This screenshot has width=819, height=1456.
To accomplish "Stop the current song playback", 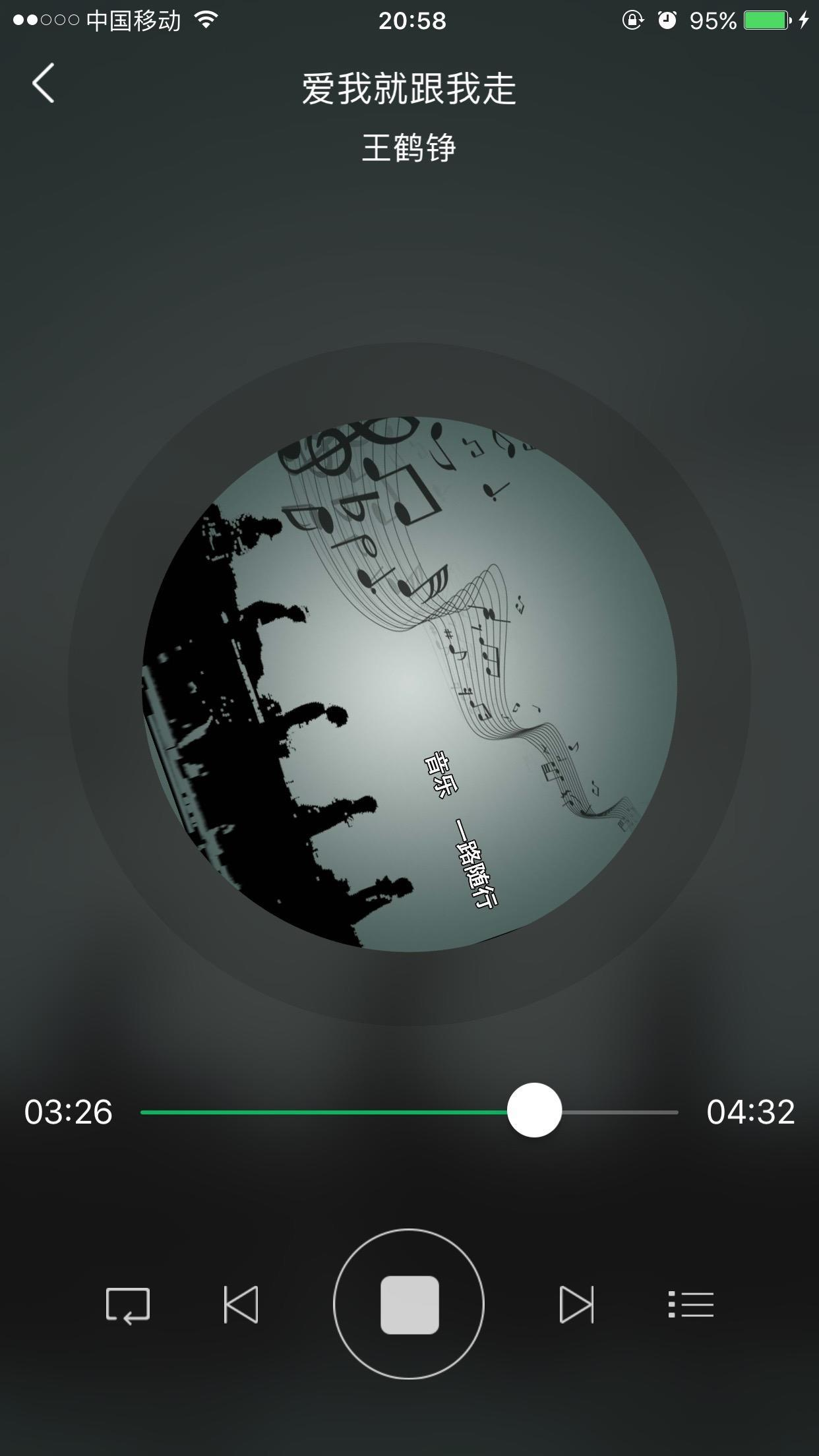I will coord(409,1304).
